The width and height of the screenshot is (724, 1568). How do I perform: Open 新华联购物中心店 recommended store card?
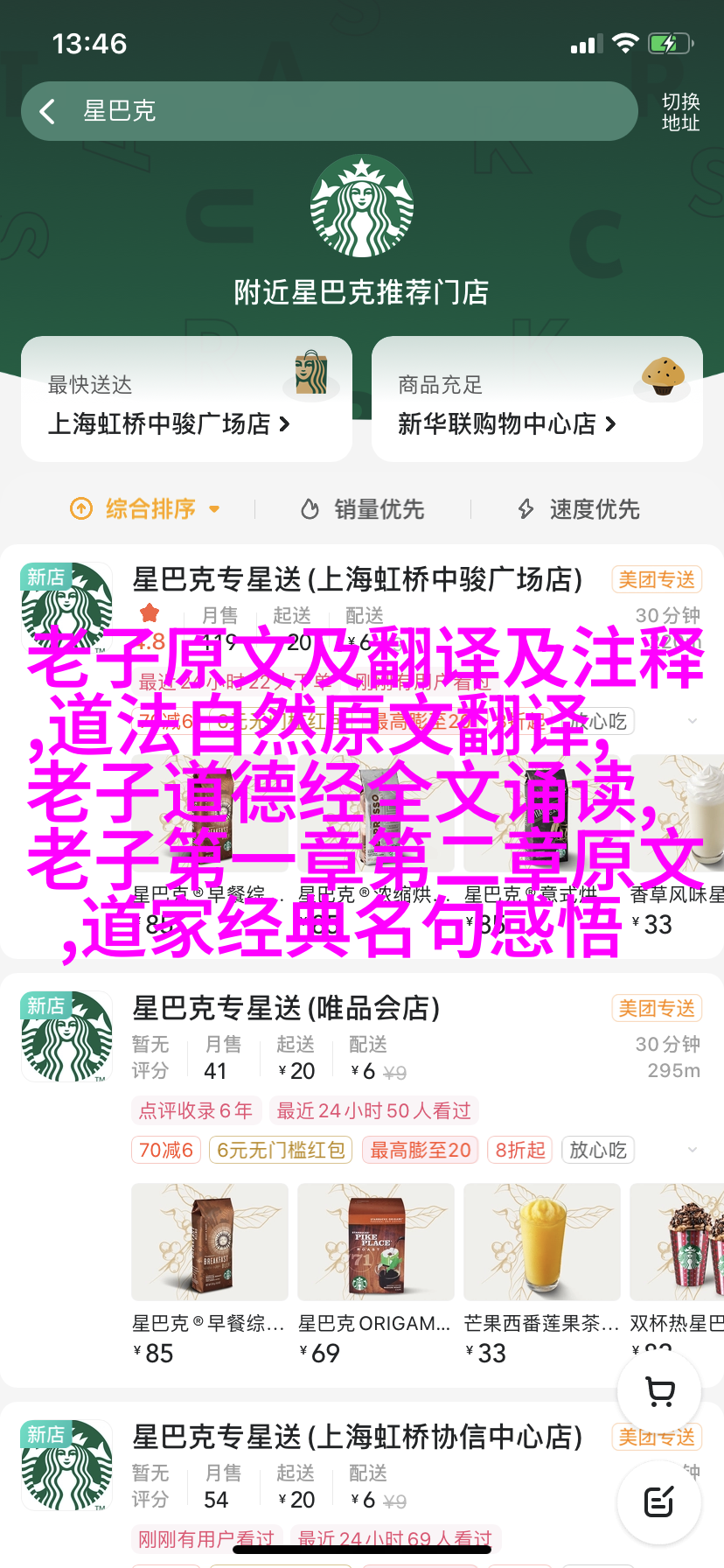click(537, 400)
